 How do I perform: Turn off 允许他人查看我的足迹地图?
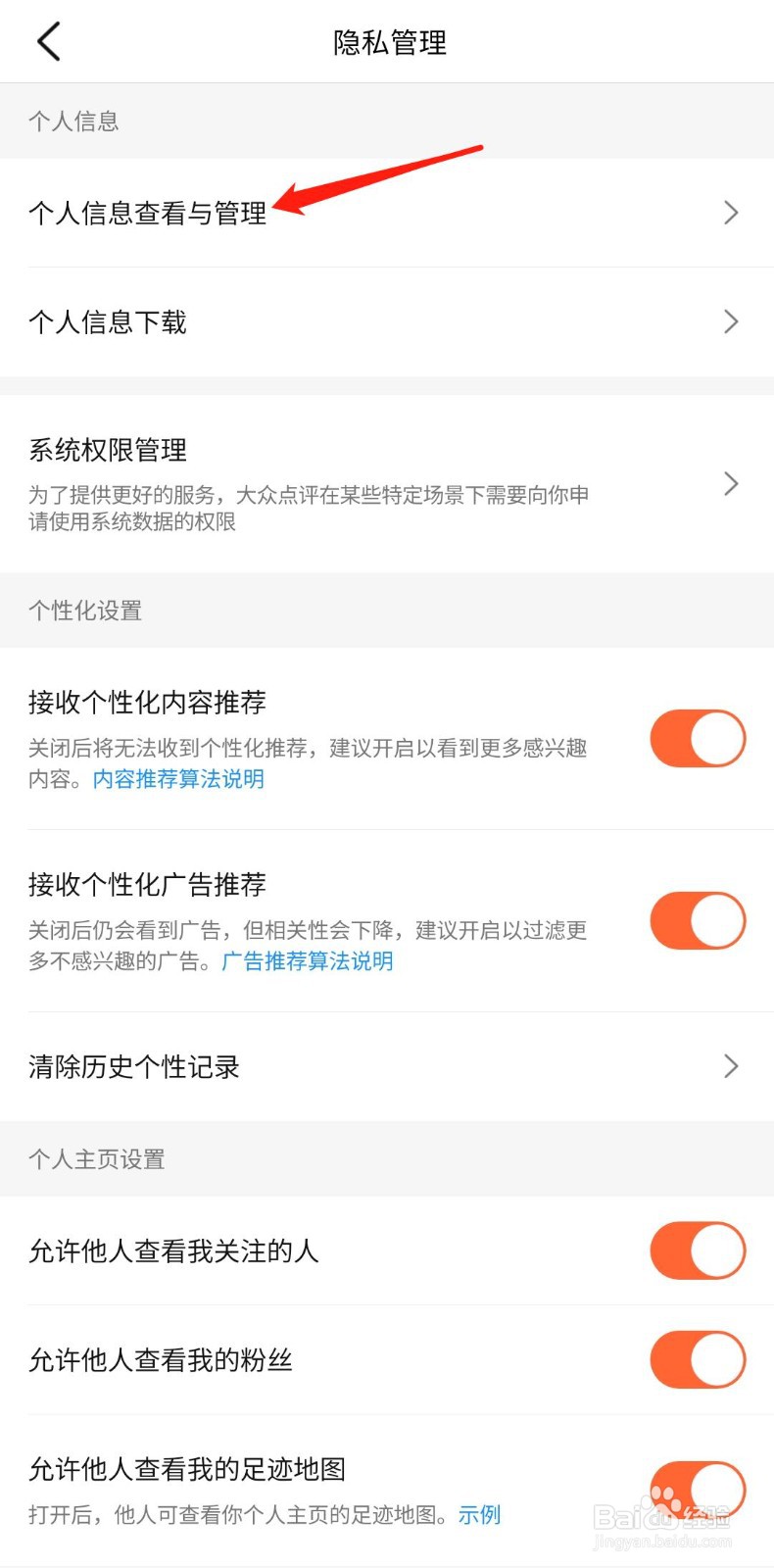pyautogui.click(x=697, y=1489)
